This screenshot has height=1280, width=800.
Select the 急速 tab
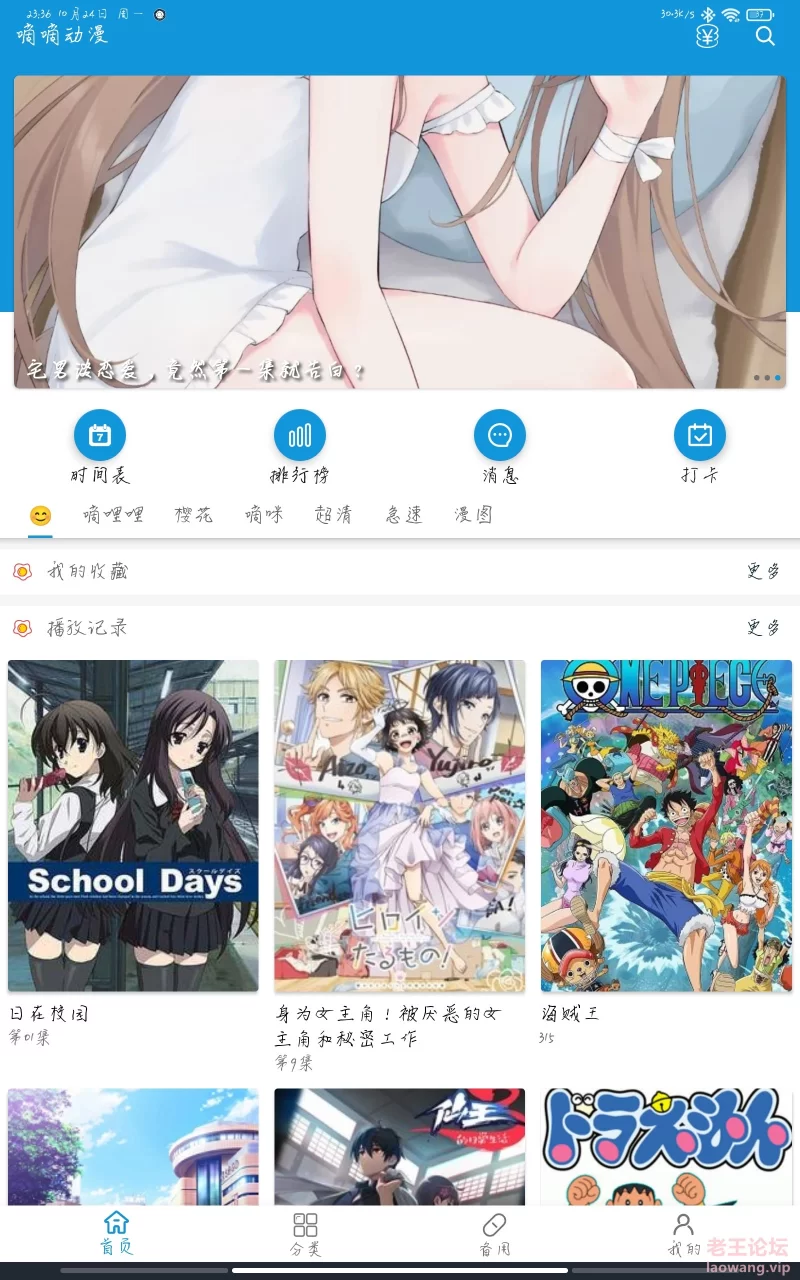coord(404,515)
